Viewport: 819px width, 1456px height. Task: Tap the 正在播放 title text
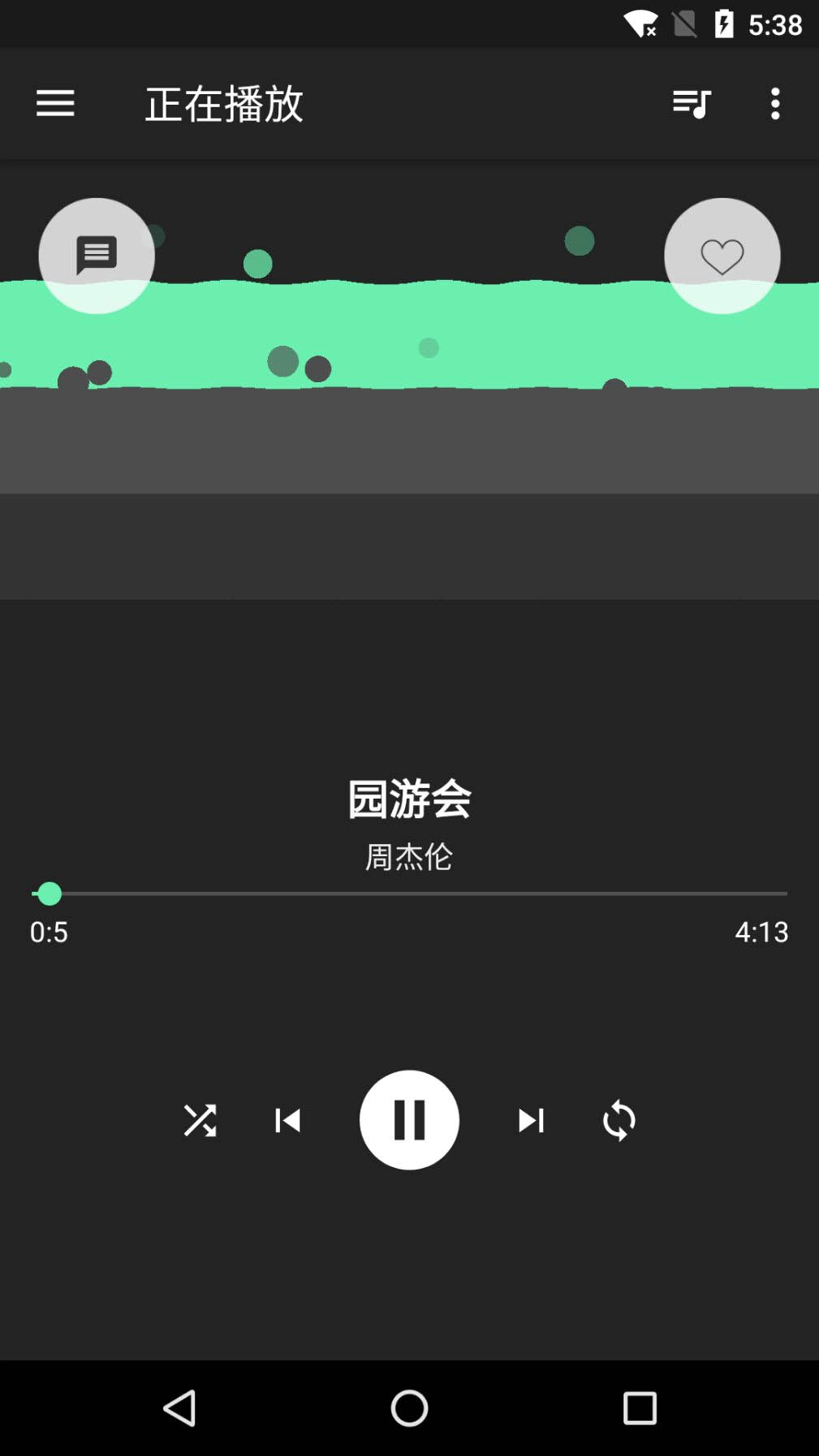pyautogui.click(x=222, y=105)
